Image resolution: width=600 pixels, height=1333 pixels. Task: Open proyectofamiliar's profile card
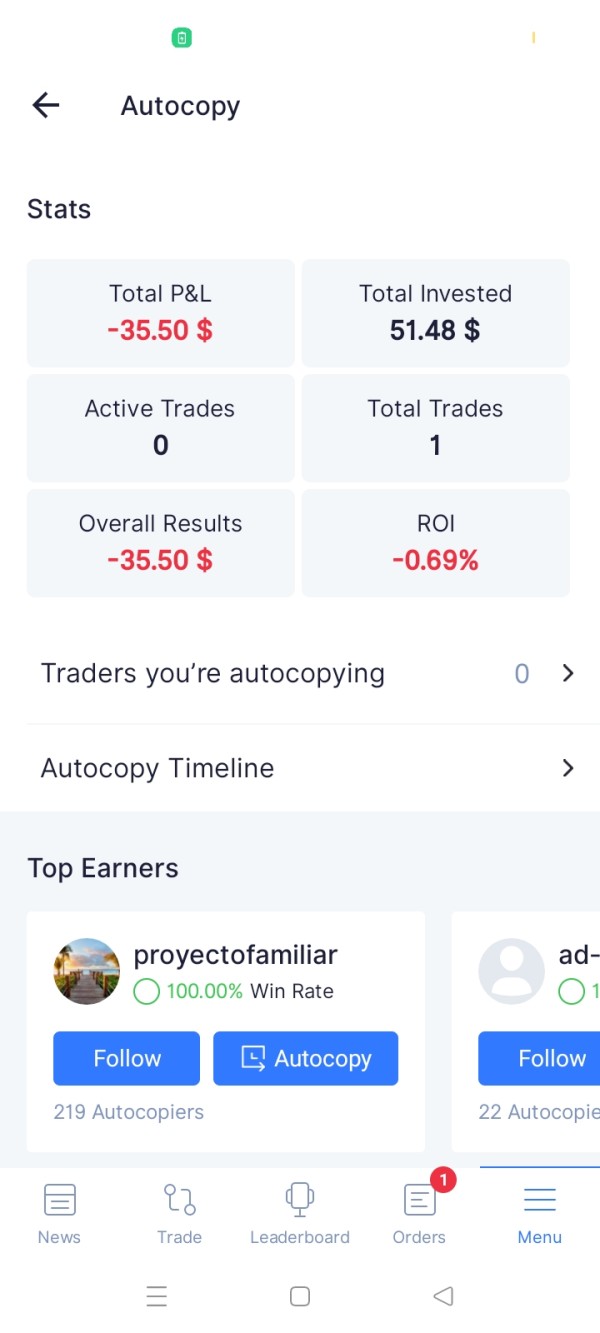[x=226, y=1031]
